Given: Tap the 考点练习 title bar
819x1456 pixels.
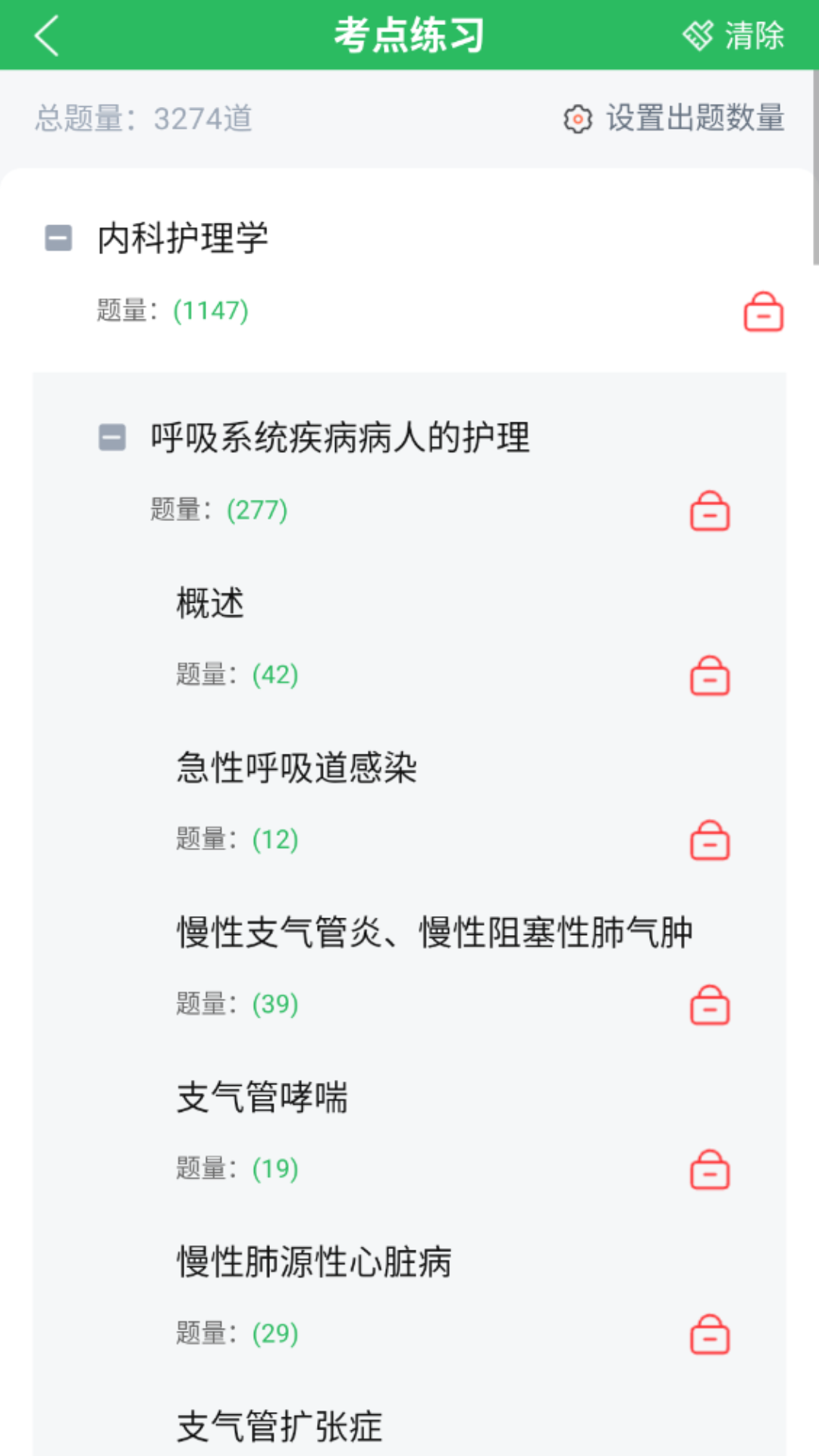Looking at the screenshot, I should [409, 33].
